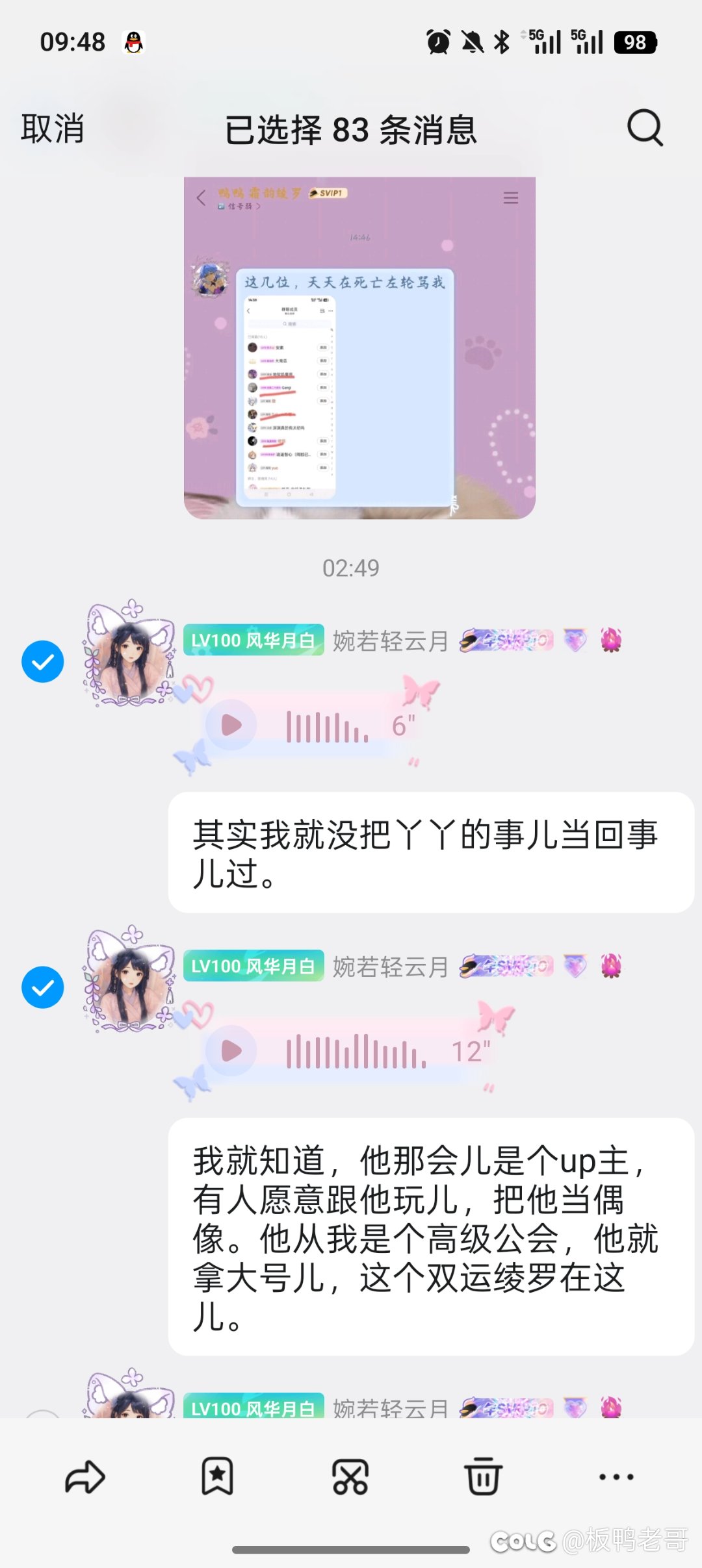702x1568 pixels.
Task: Delete the selected messages
Action: pos(483,1477)
